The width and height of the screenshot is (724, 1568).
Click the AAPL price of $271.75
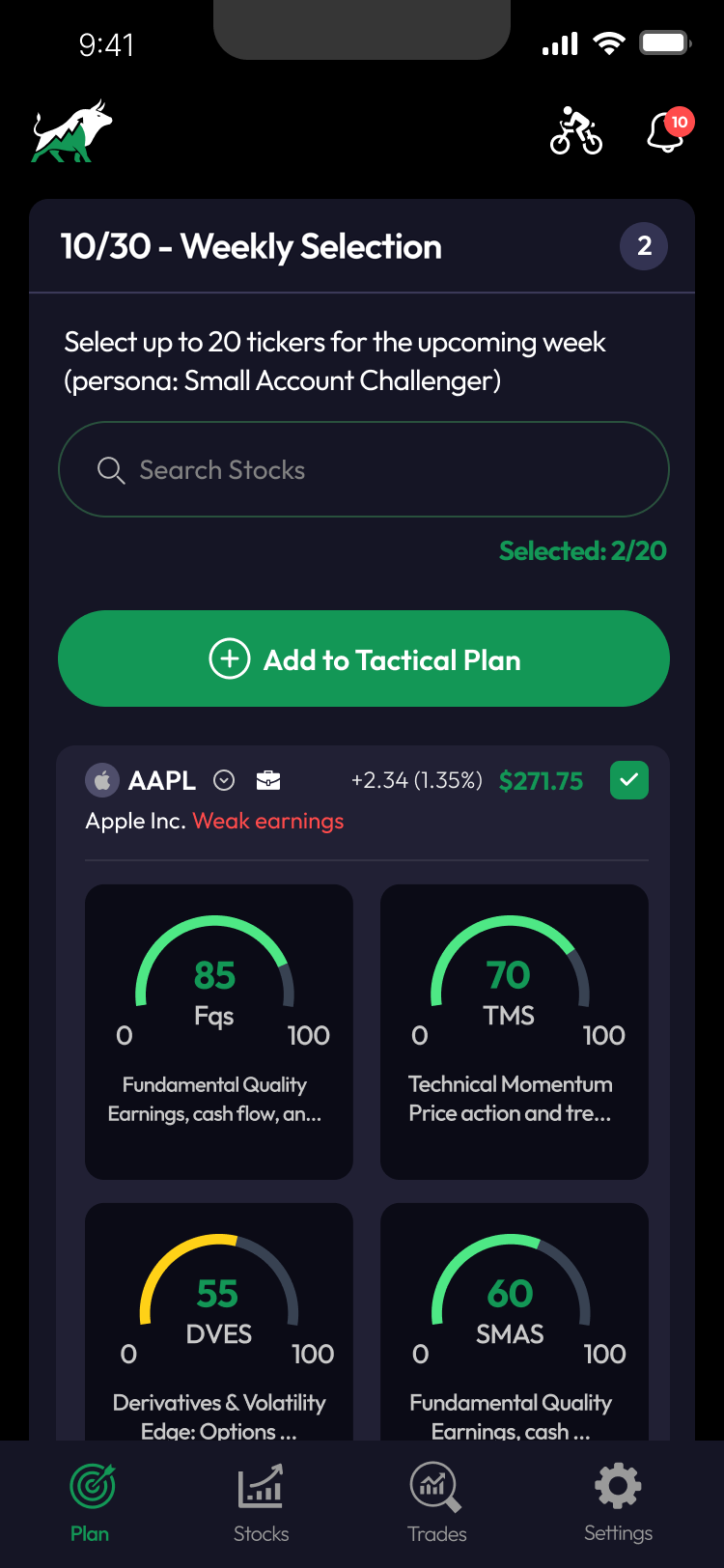pos(541,780)
